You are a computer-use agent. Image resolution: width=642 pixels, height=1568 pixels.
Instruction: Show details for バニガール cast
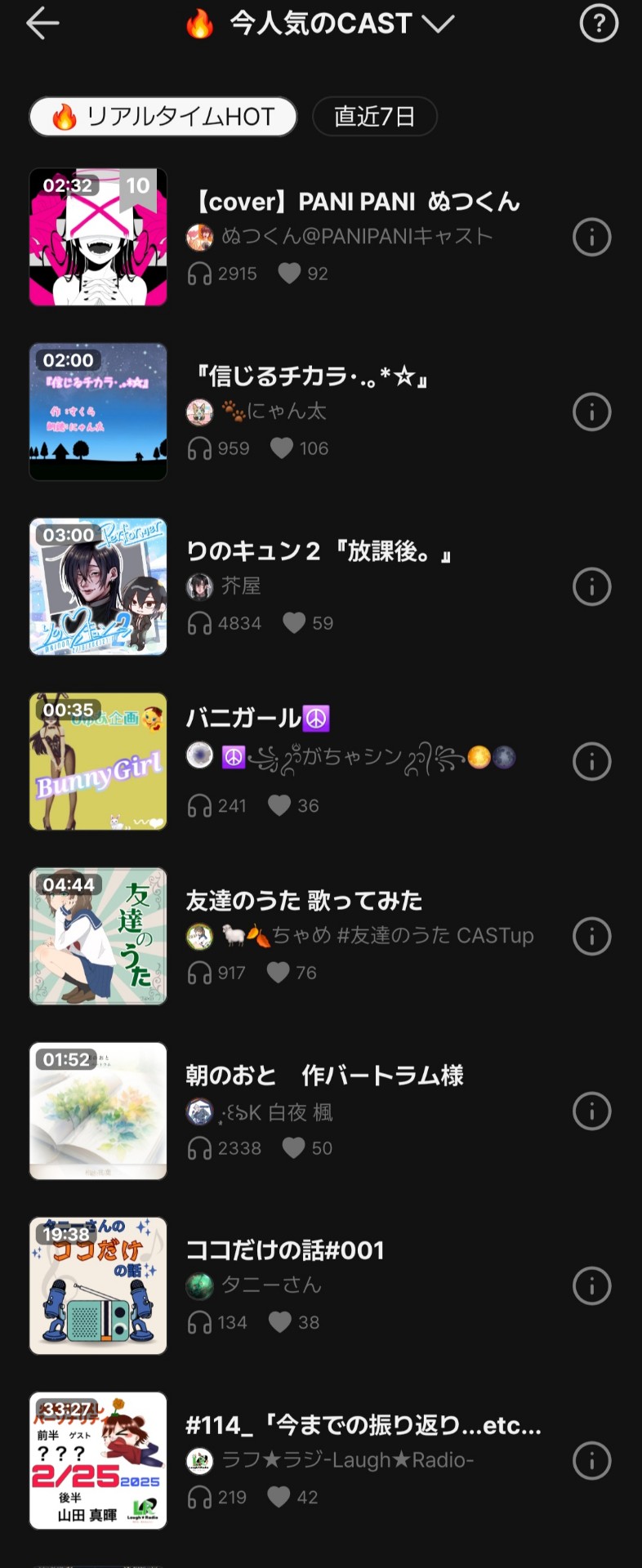(592, 762)
